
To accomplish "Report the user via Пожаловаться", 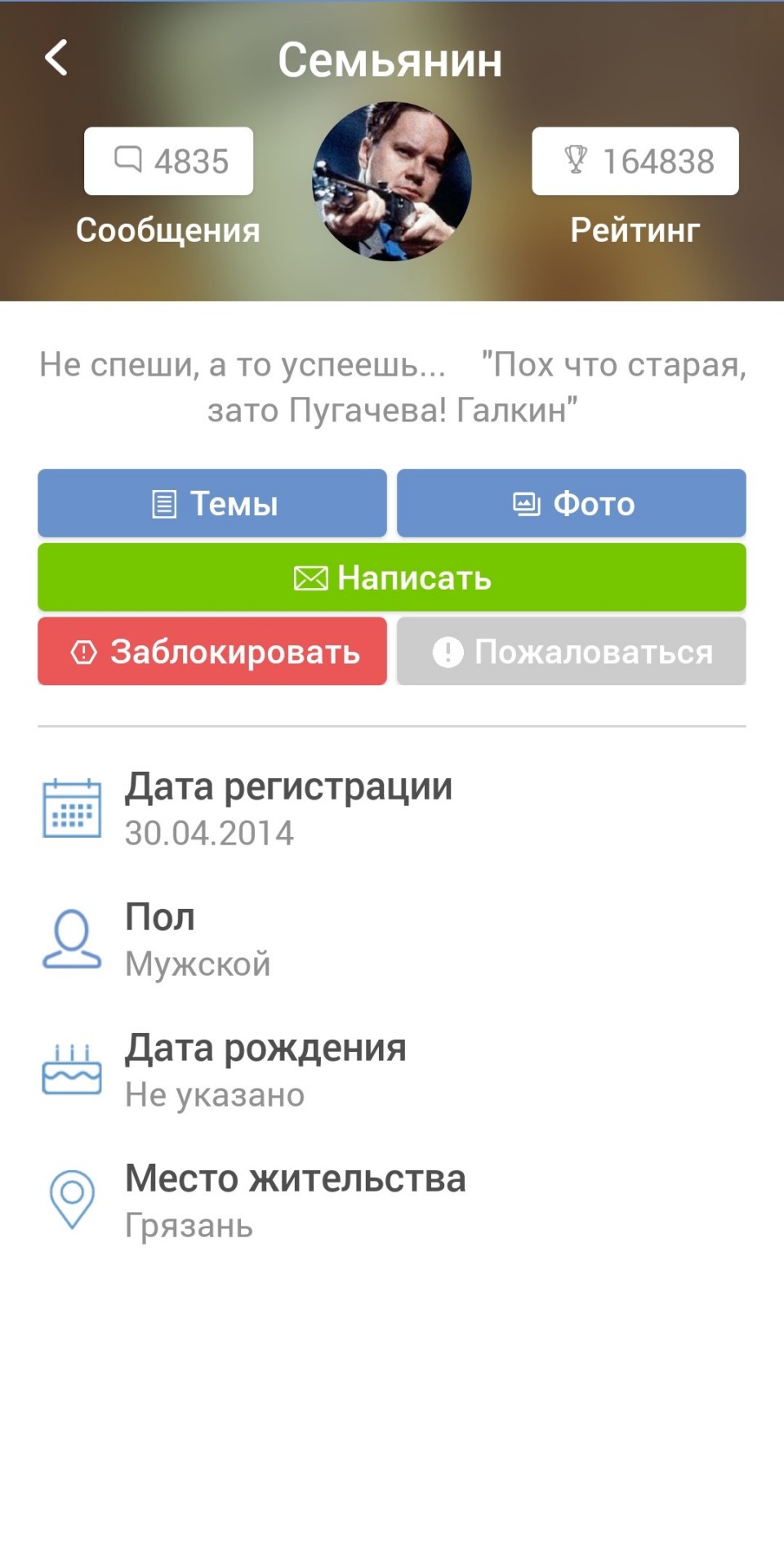I will tap(572, 651).
